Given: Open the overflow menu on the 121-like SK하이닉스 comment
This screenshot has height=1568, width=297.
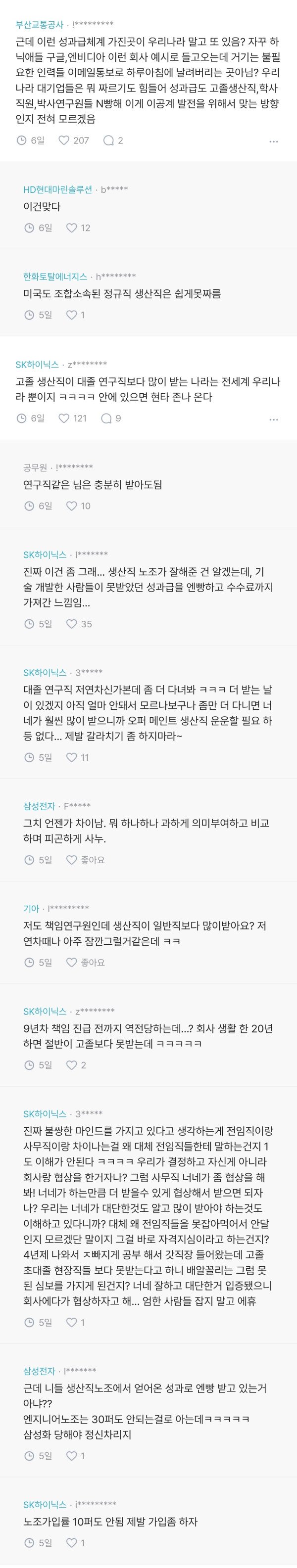Looking at the screenshot, I should click(273, 419).
